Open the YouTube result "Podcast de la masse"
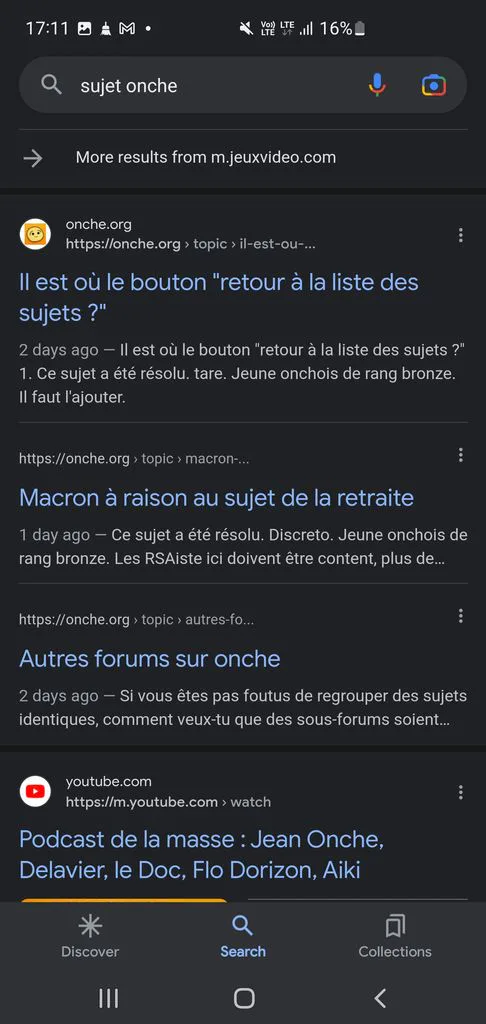The width and height of the screenshot is (486, 1024). [x=201, y=854]
